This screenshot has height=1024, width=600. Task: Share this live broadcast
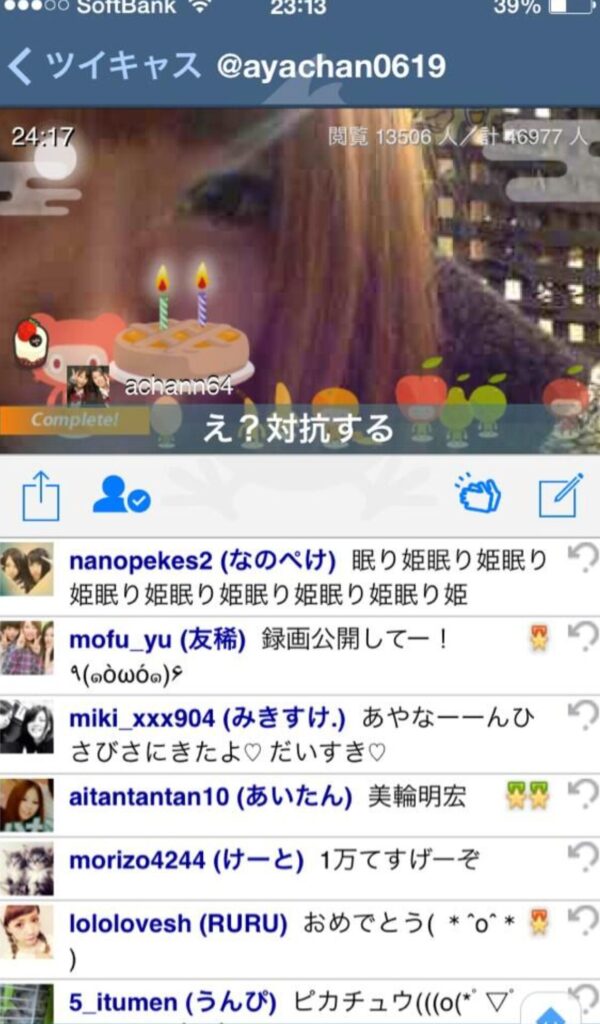point(41,496)
